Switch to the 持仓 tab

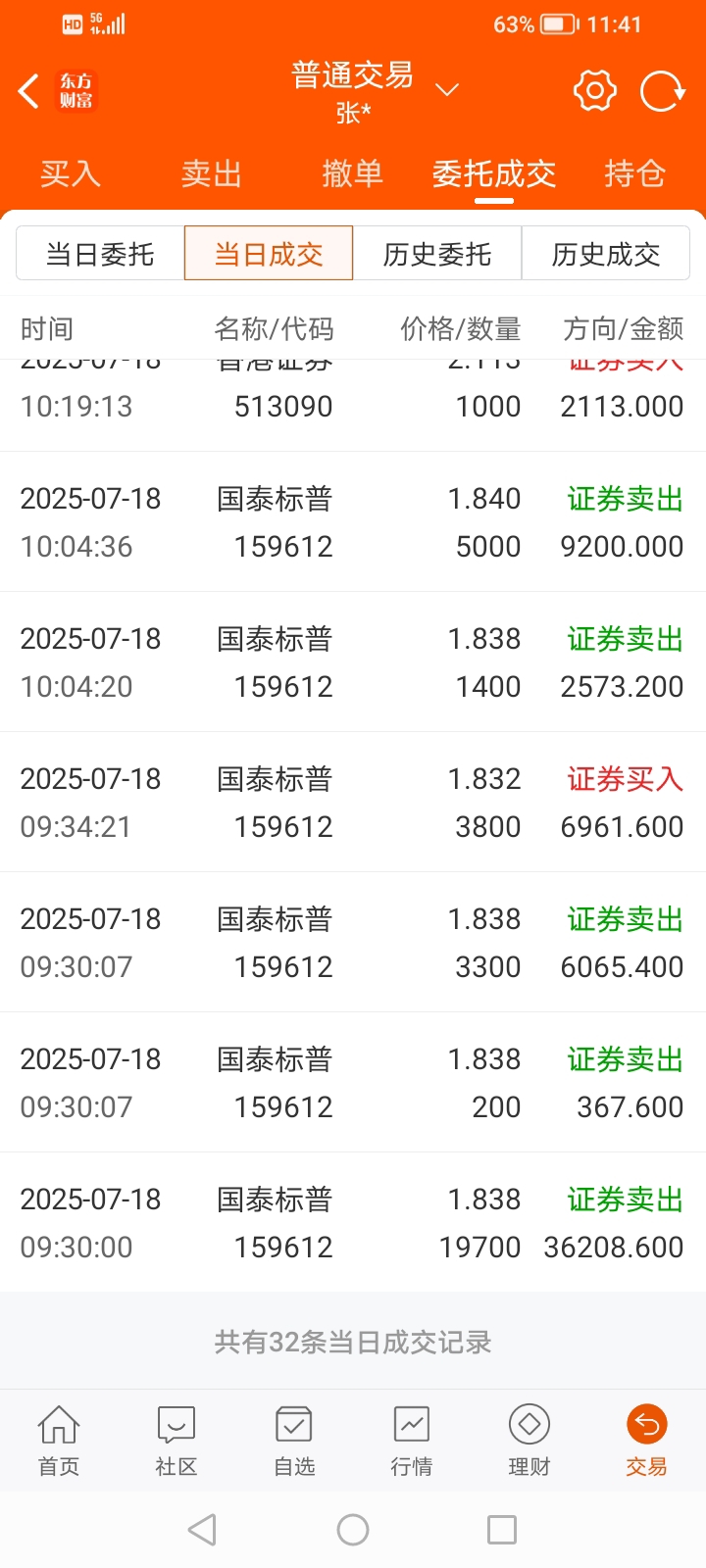[x=635, y=173]
